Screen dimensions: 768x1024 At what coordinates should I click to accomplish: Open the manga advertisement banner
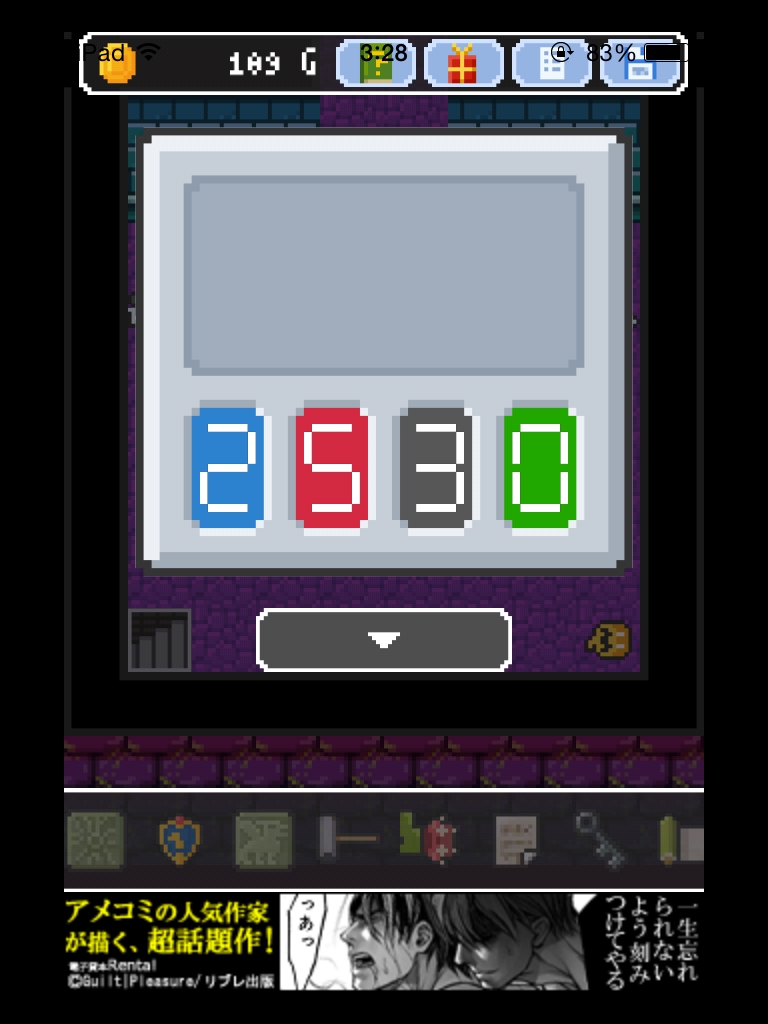384,942
